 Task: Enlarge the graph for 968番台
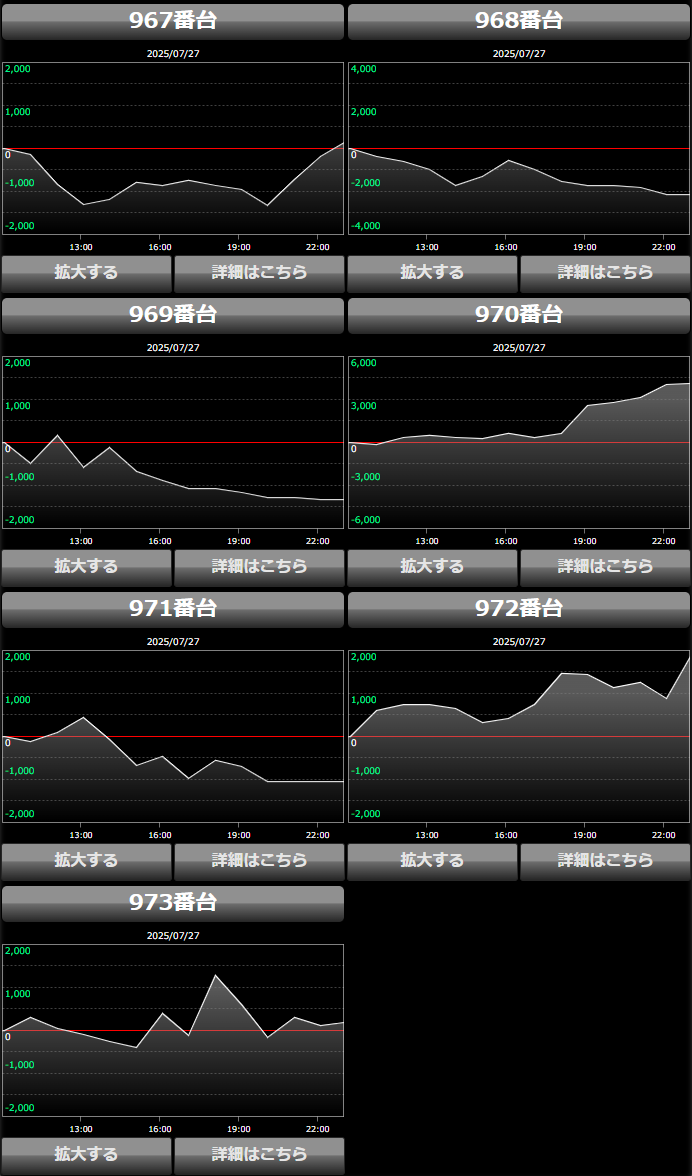(433, 274)
